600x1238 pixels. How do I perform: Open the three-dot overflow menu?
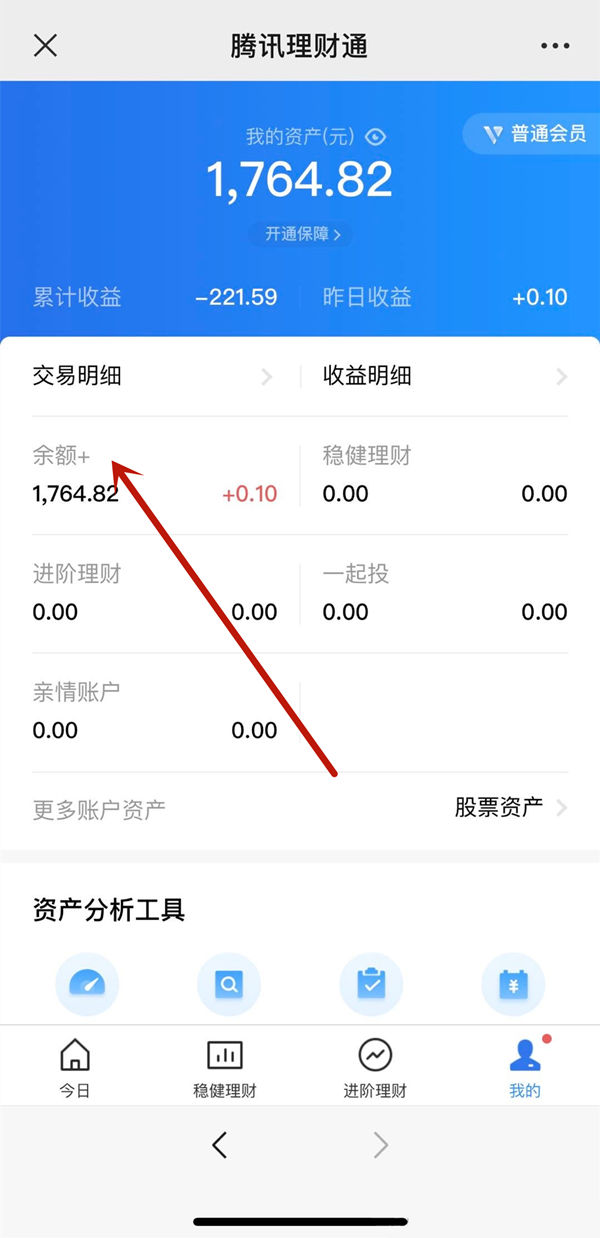click(x=555, y=46)
